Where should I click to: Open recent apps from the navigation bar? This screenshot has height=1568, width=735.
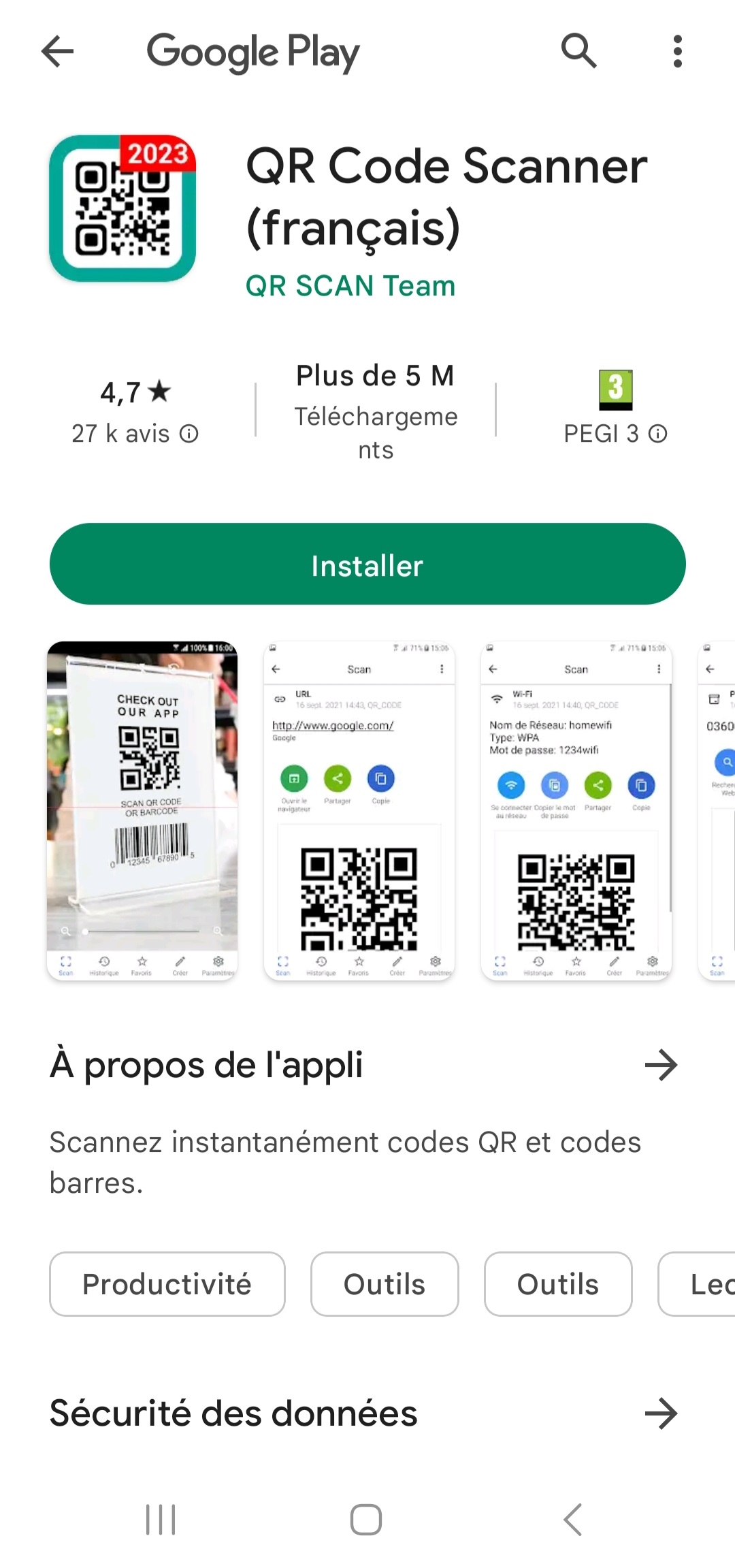pyautogui.click(x=161, y=1519)
